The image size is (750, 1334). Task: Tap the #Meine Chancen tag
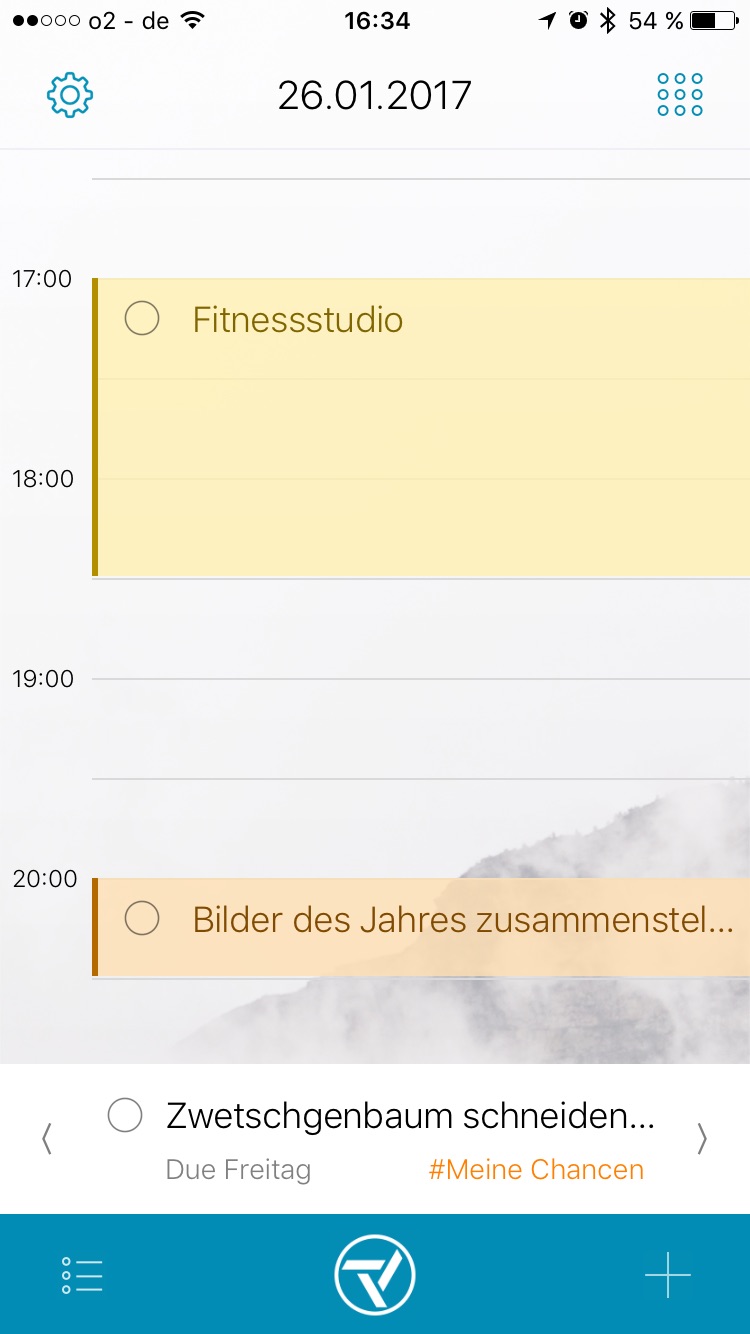point(536,1169)
